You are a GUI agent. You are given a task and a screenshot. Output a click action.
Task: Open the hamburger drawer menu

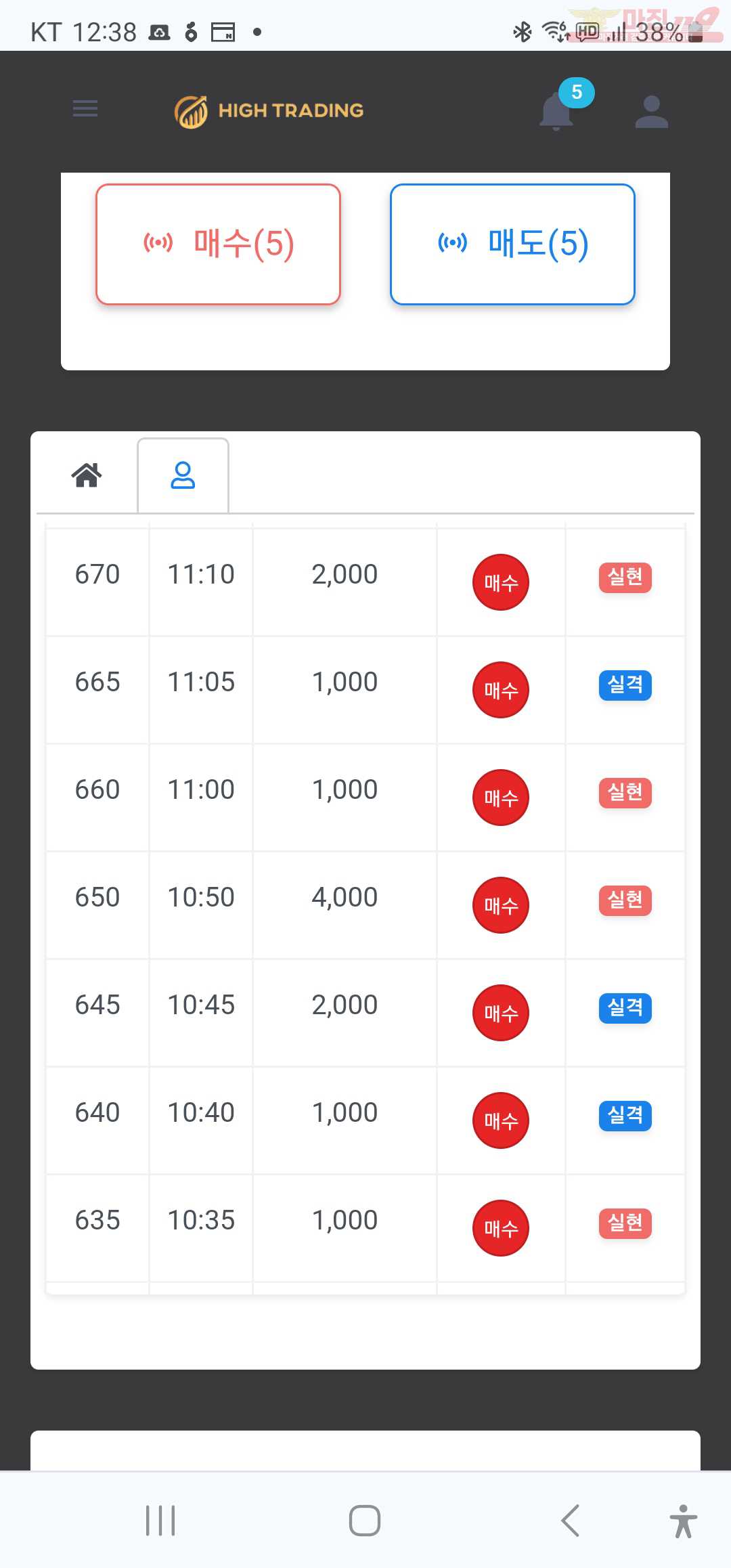click(x=85, y=108)
